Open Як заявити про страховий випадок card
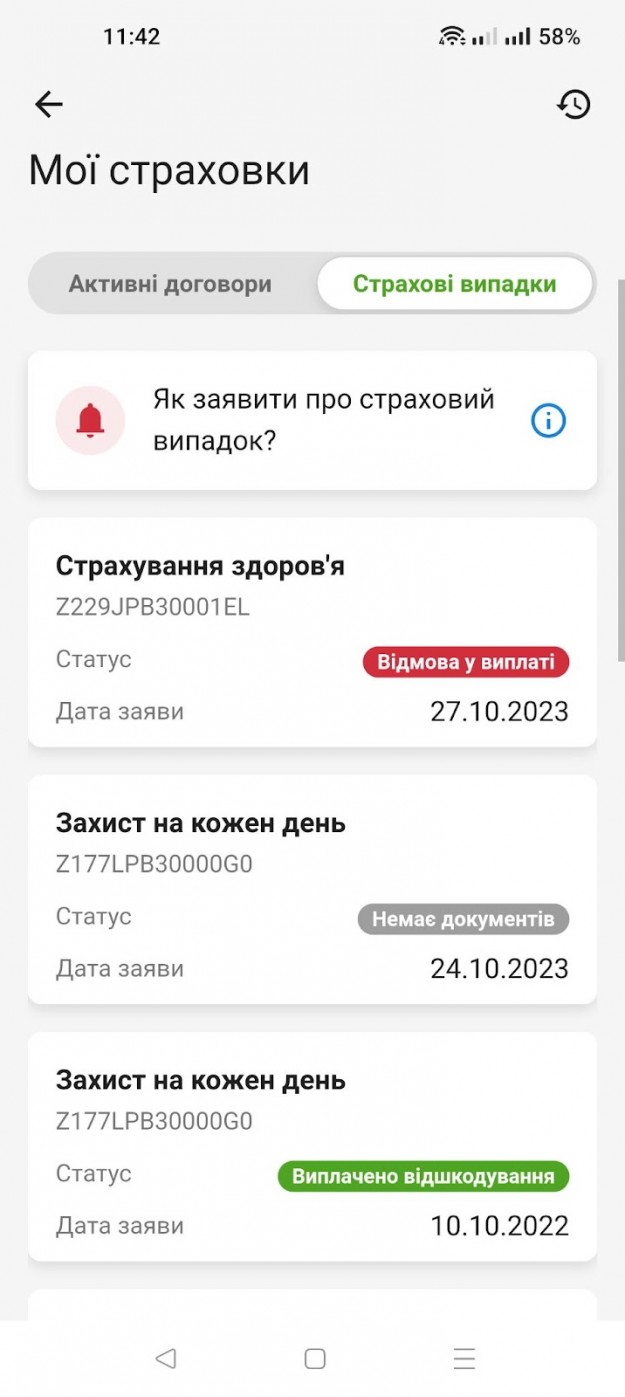 point(312,421)
